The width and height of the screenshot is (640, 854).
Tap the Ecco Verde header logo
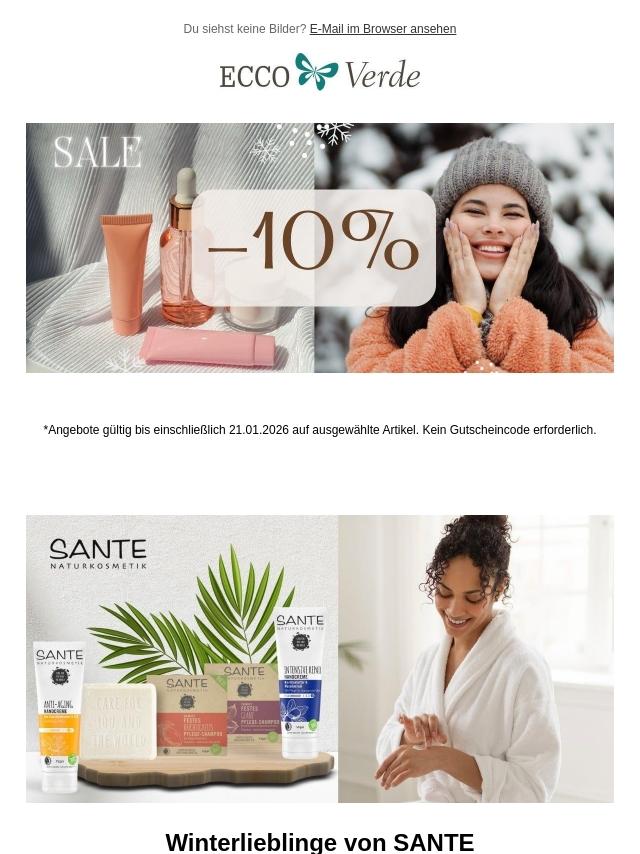(x=320, y=72)
